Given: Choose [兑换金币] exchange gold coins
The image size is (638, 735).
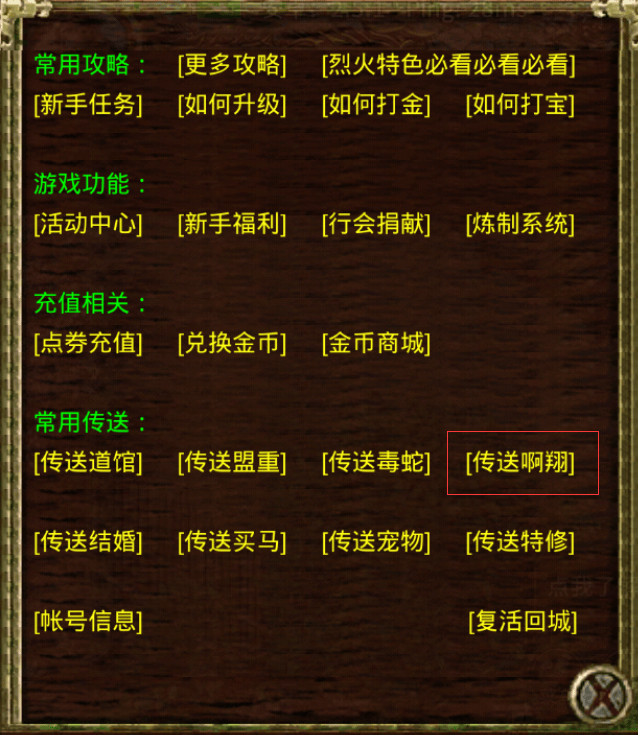Looking at the screenshot, I should [x=232, y=344].
